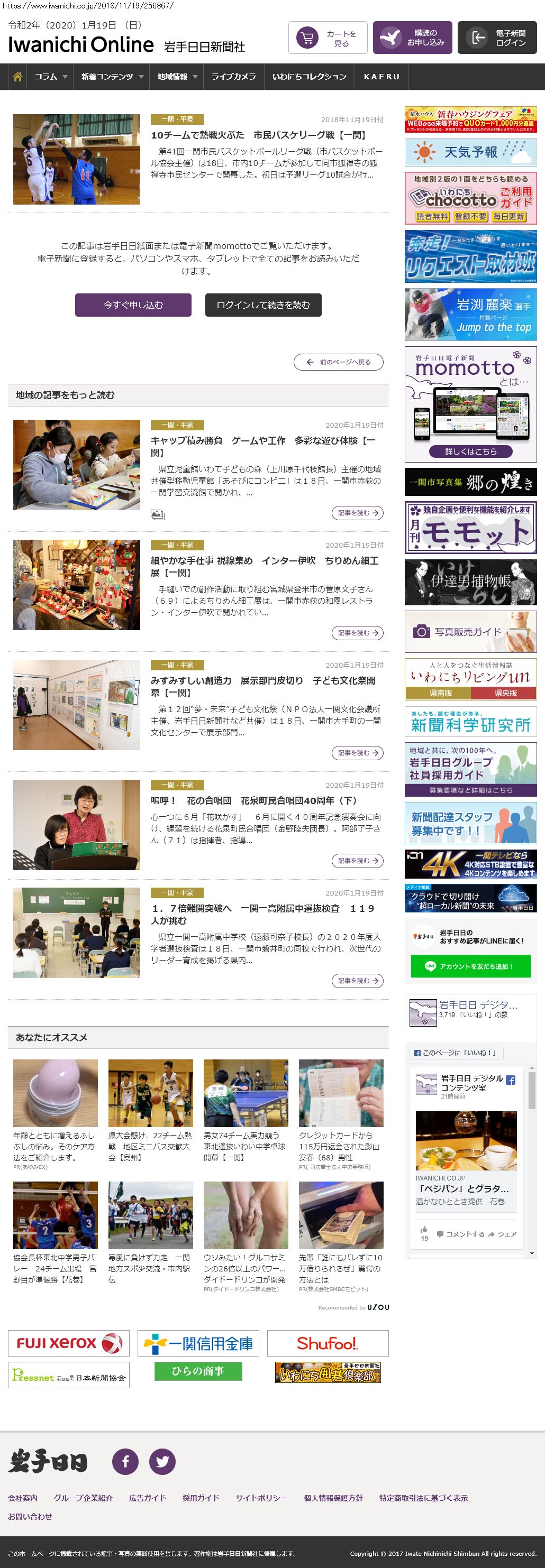545x1568 pixels.
Task: Add the LINE account via アカウントを友だち追加
Action: pos(470,966)
